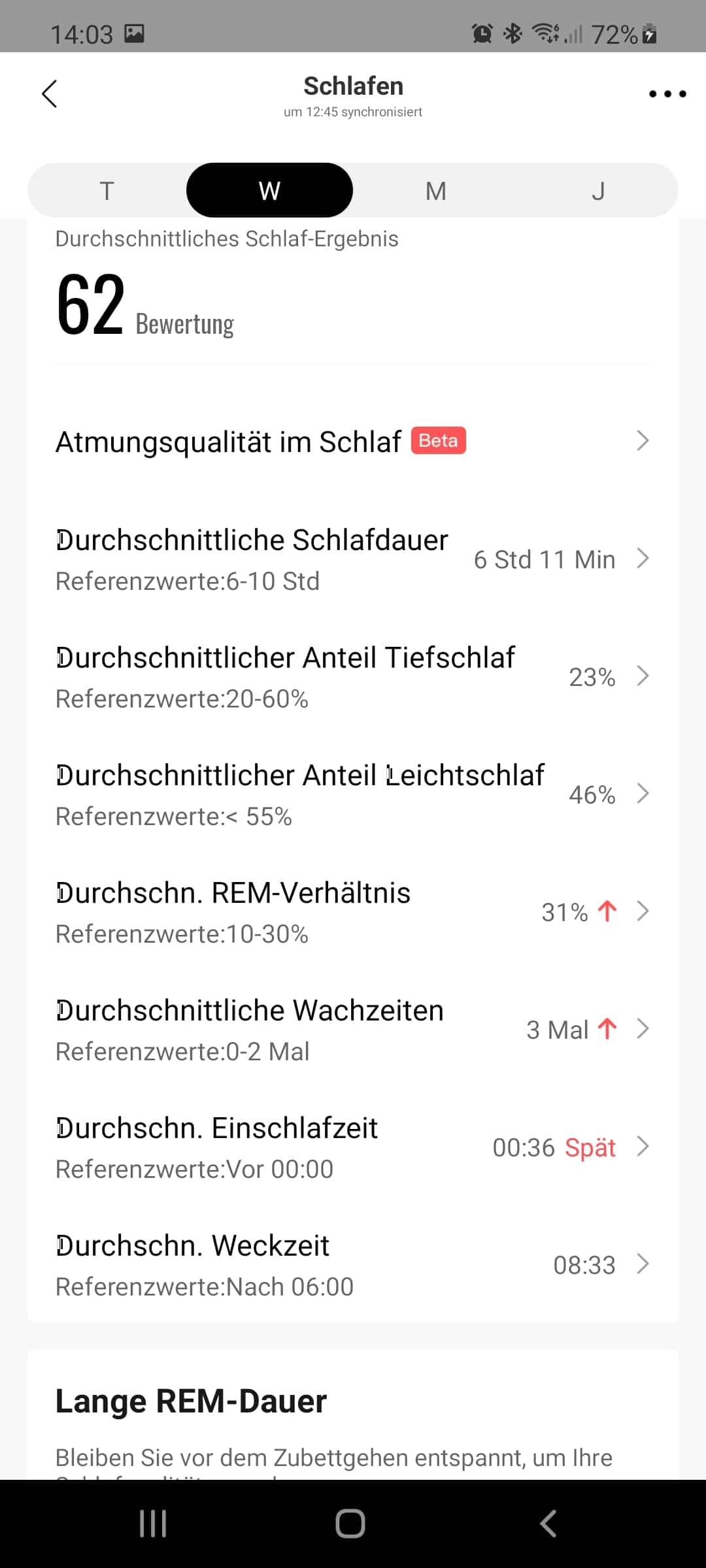Viewport: 706px width, 1568px height.
Task: Switch to the J (year) tab
Action: tap(597, 191)
